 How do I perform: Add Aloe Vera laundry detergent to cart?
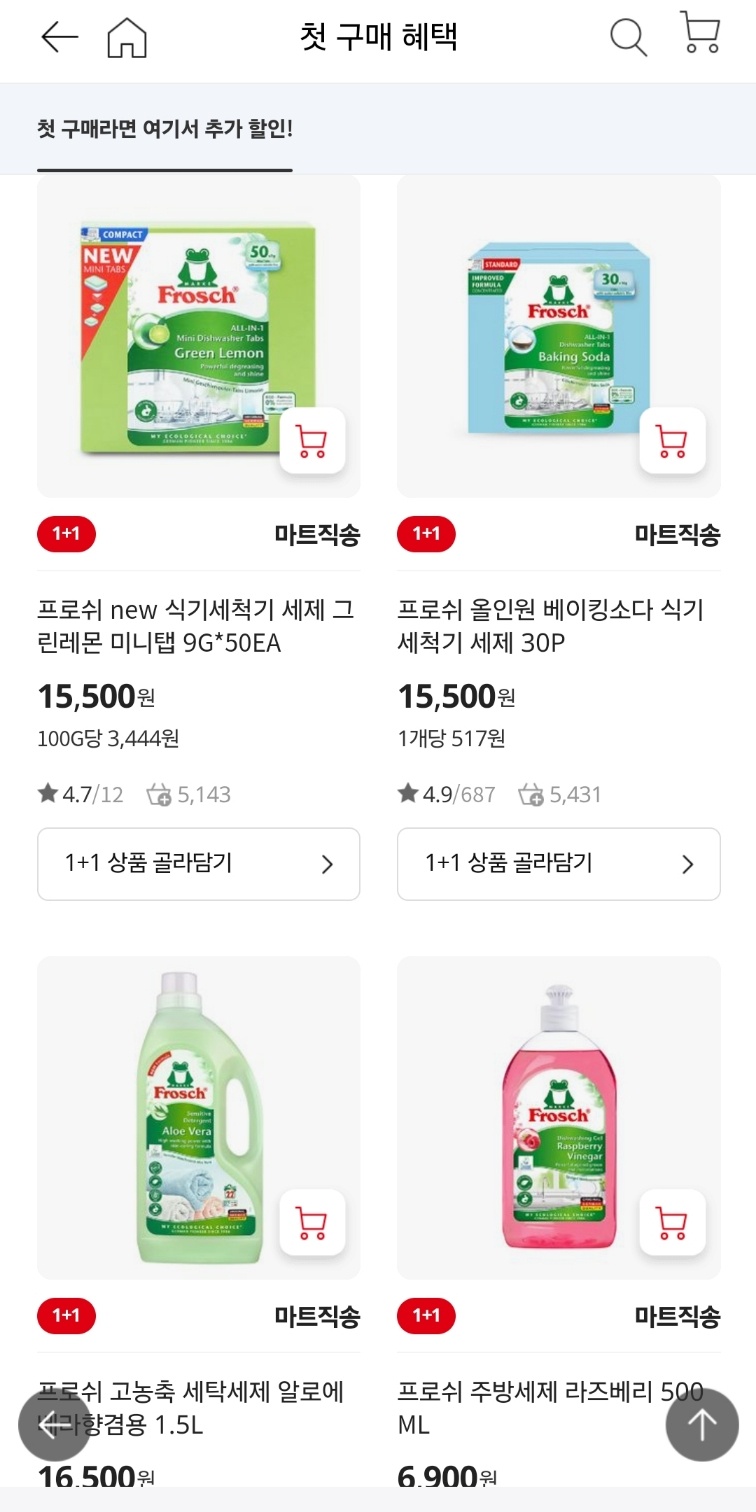click(312, 1222)
